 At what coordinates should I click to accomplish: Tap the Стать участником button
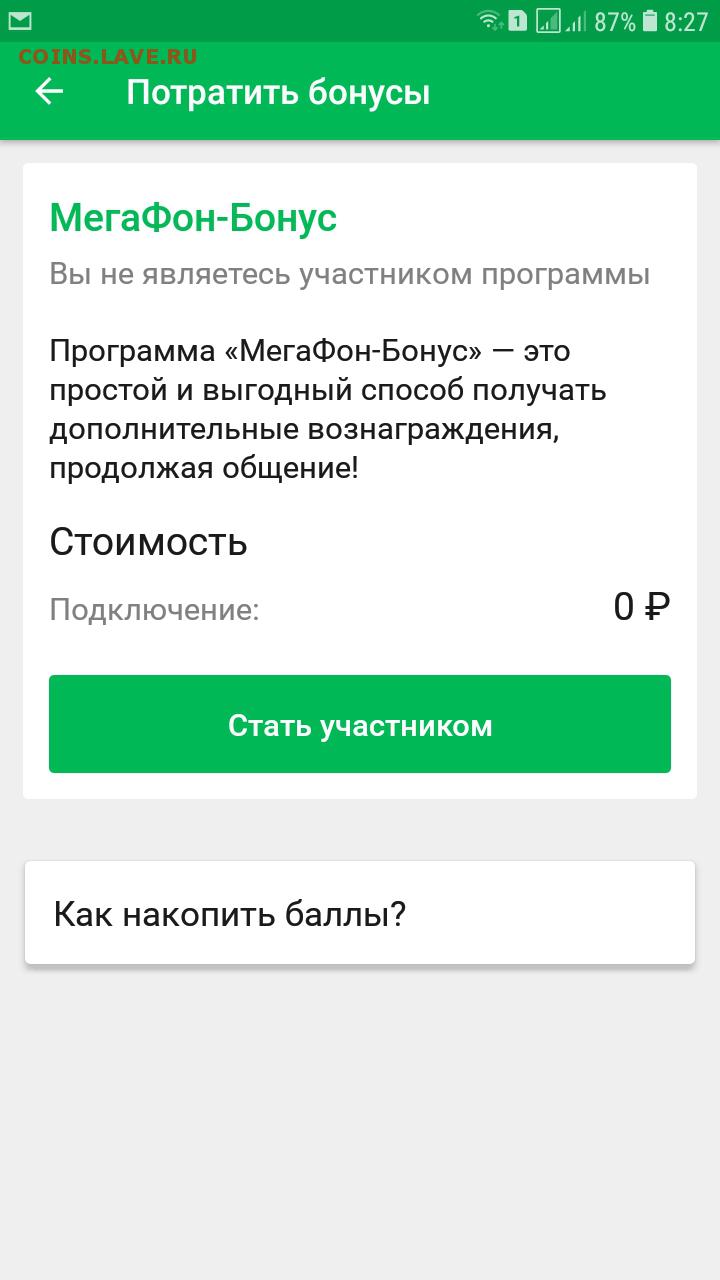click(360, 724)
